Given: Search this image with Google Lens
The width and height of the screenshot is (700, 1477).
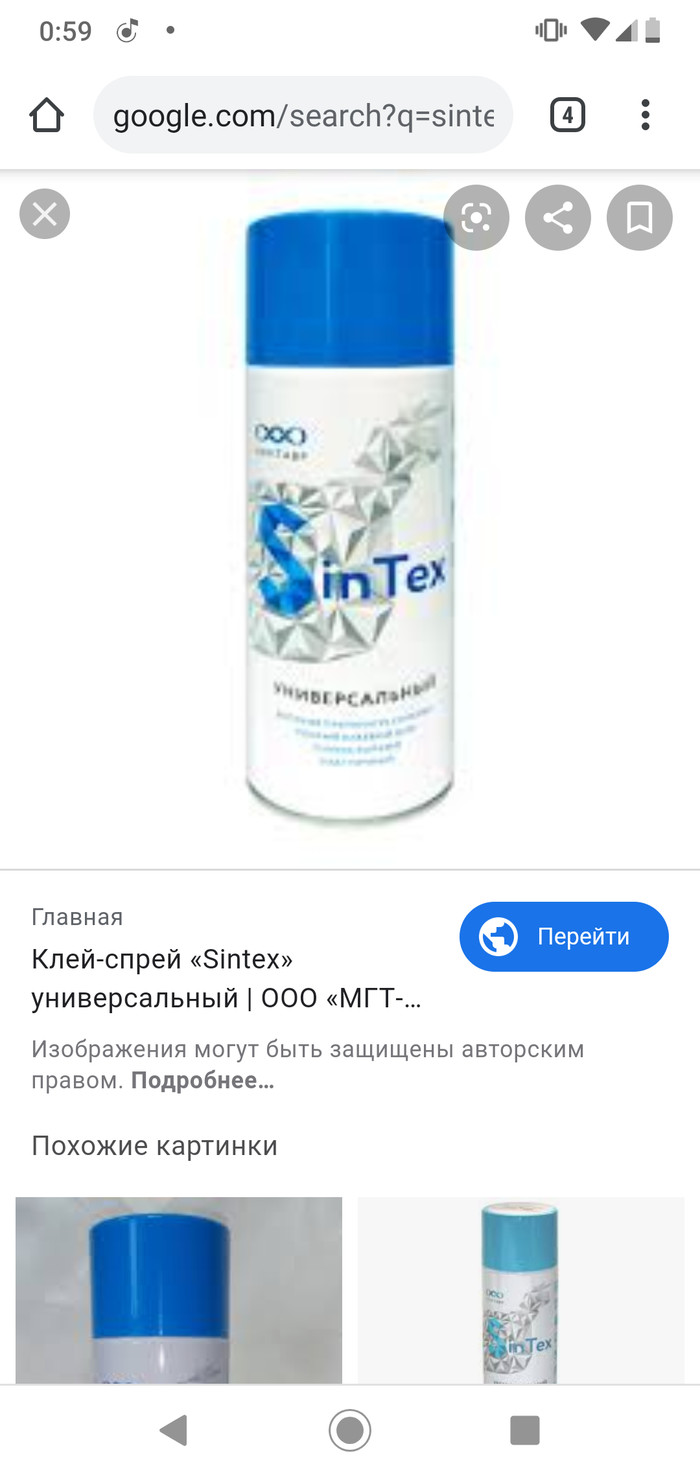Looking at the screenshot, I should pos(477,217).
